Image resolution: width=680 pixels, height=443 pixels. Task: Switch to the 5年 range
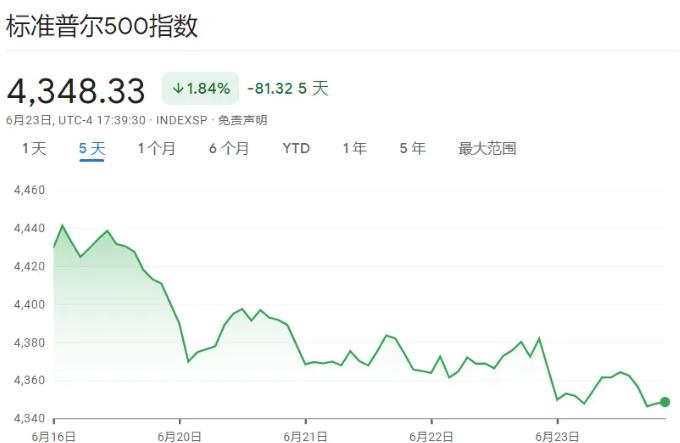point(412,148)
